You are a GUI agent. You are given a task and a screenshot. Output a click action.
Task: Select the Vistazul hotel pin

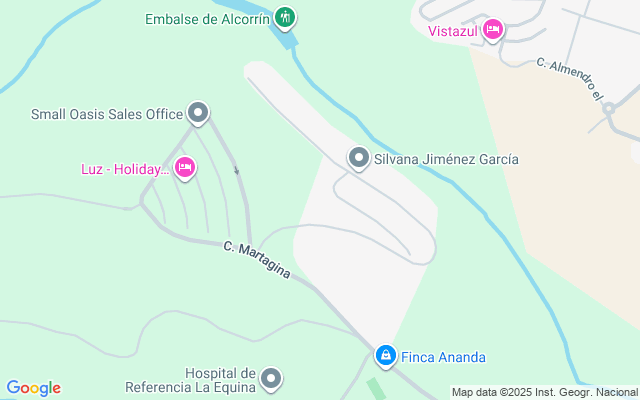[x=492, y=30]
